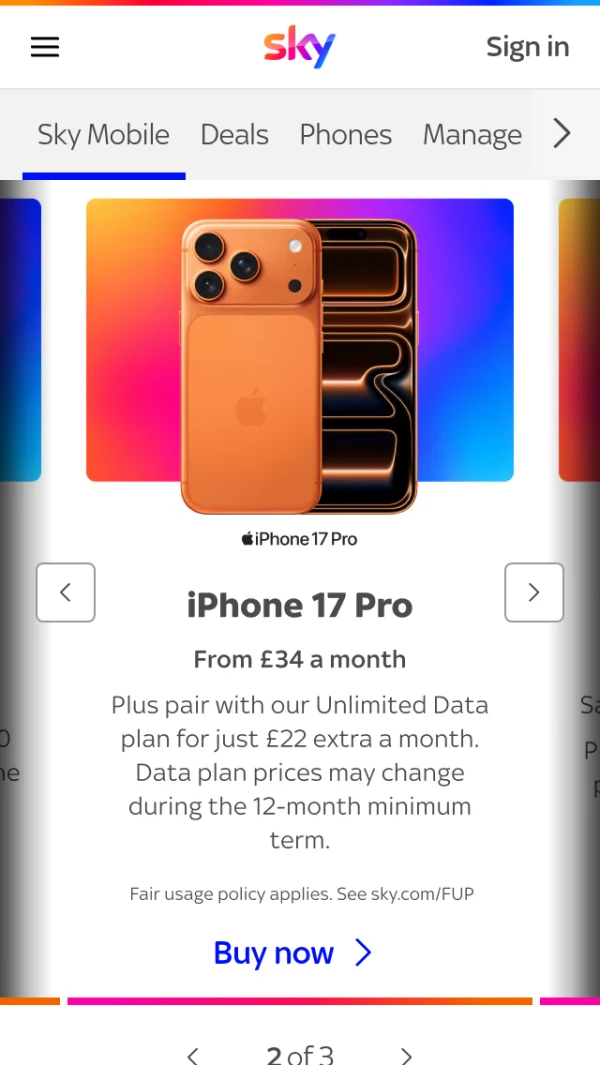
Task: Open the iPhone 17 Pro product image
Action: pyautogui.click(x=299, y=365)
